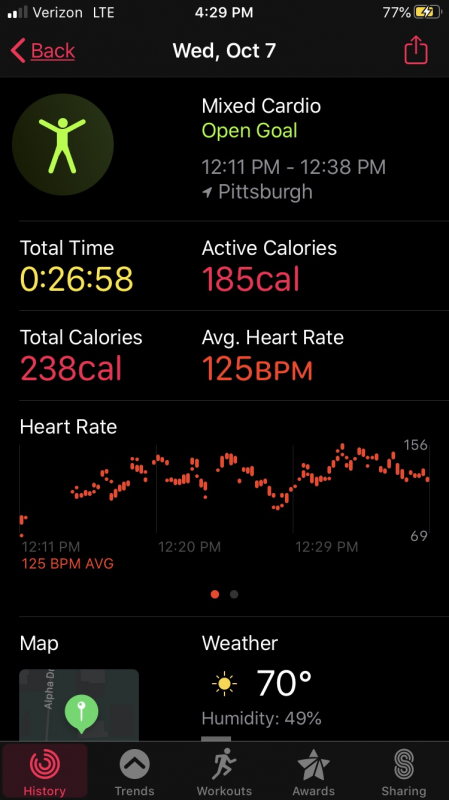
Task: Go back to the workout history
Action: 43,51
